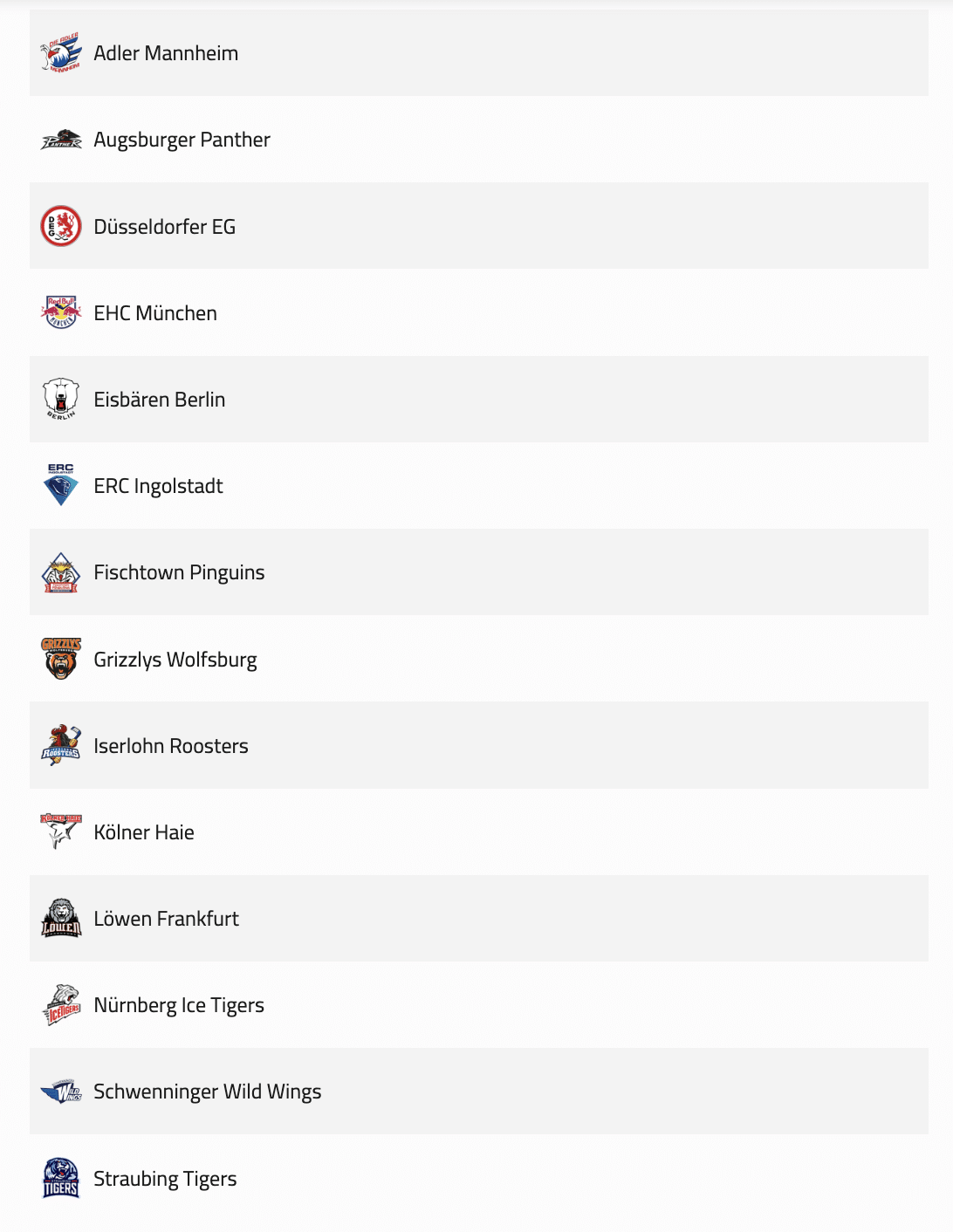Open Straubing Tigers team
The width and height of the screenshot is (953, 1232).
pos(165,1178)
